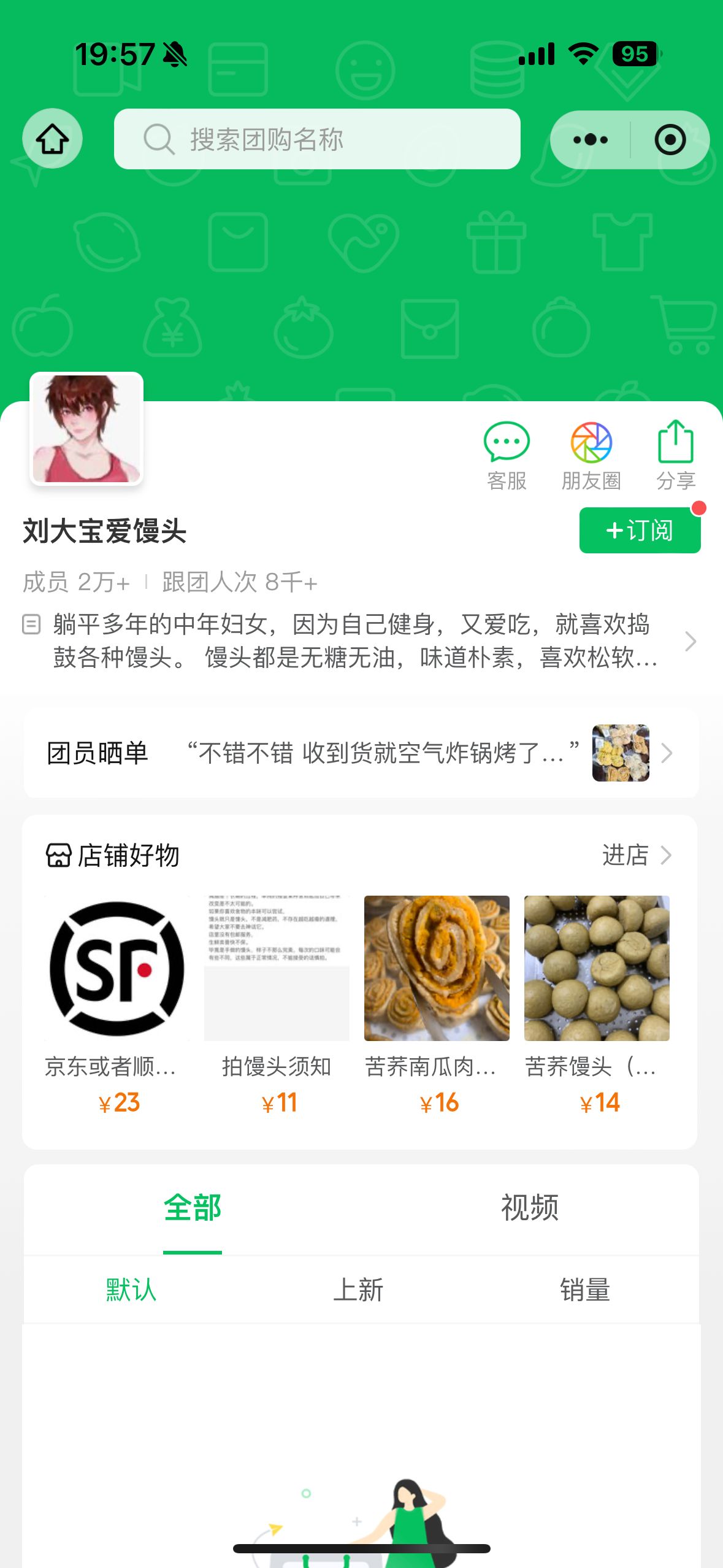
Task: Sort by 上新
Action: click(x=358, y=1289)
